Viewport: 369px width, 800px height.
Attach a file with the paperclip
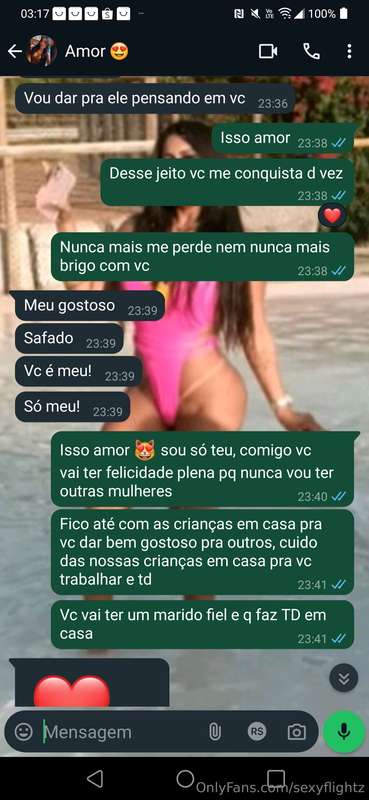(215, 732)
